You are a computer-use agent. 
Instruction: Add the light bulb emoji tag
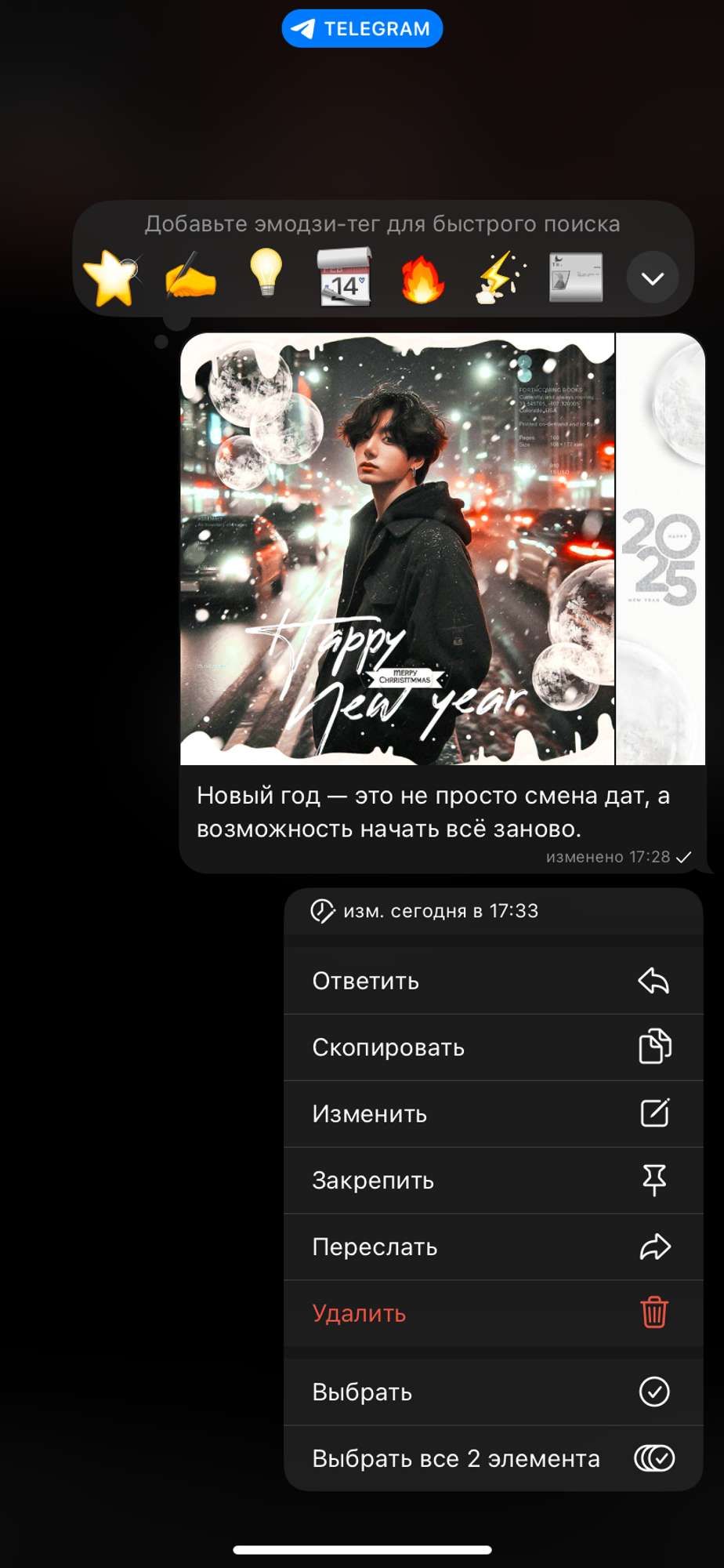(x=266, y=274)
